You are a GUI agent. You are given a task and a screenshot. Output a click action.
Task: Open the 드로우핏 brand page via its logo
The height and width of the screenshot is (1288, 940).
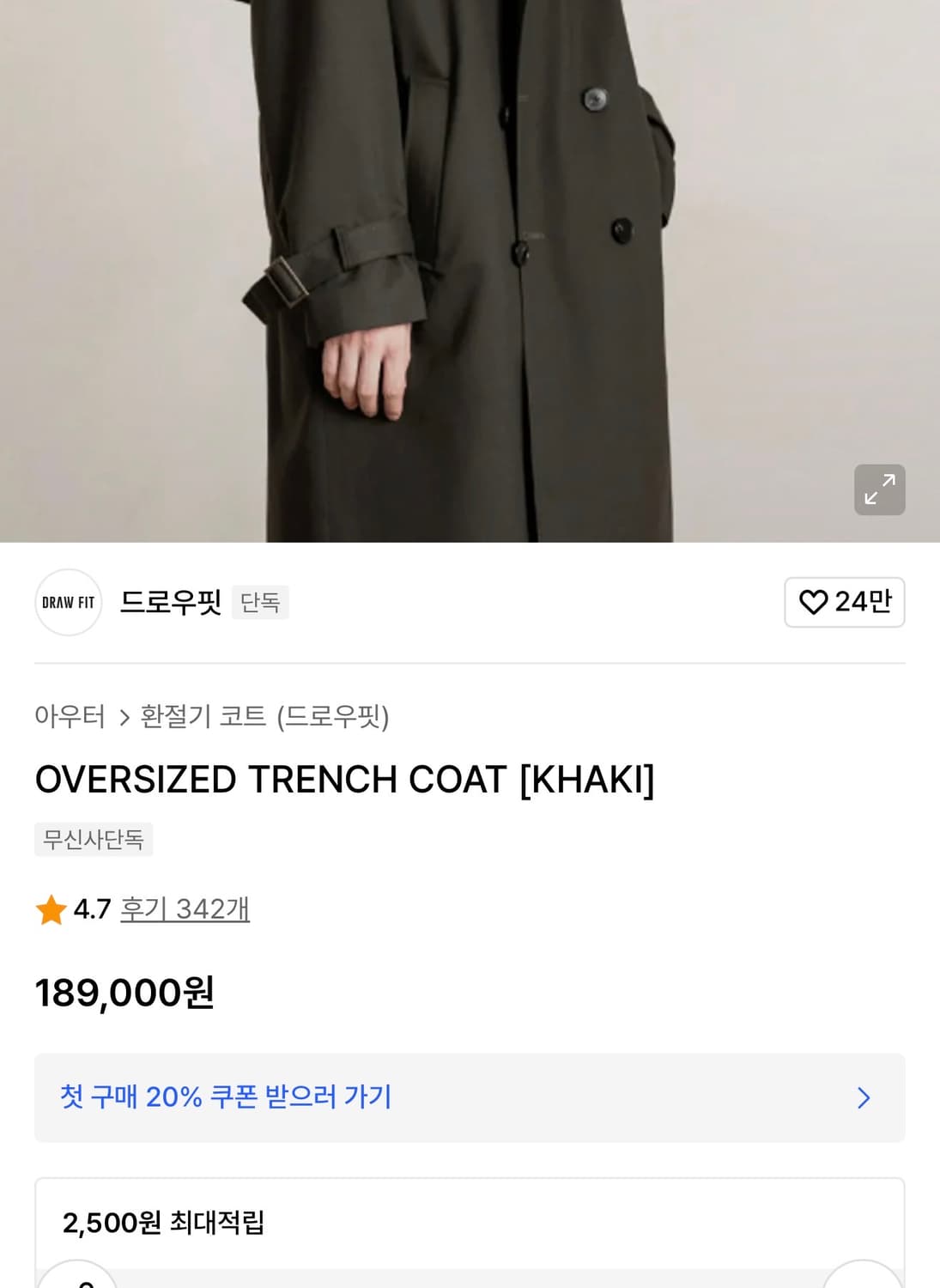coord(69,602)
